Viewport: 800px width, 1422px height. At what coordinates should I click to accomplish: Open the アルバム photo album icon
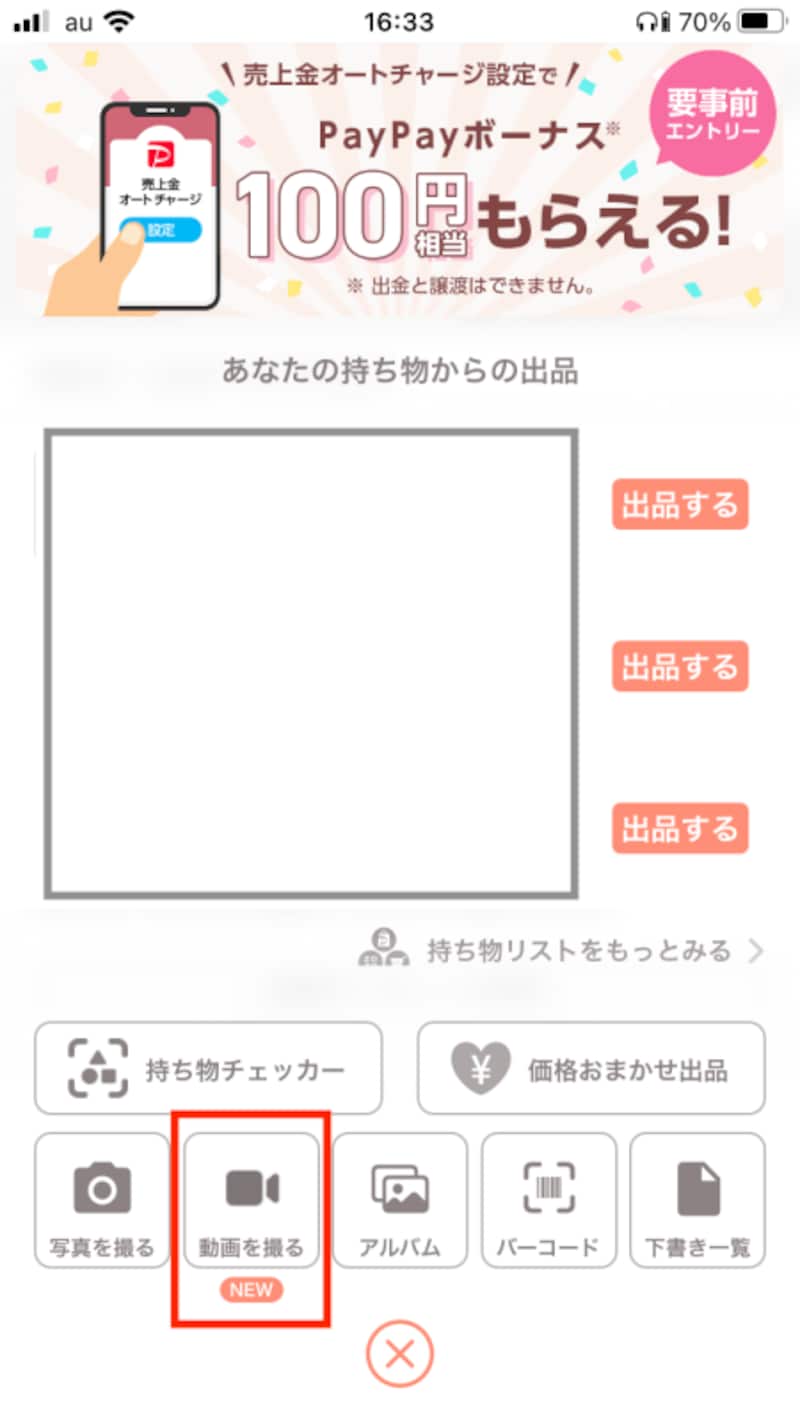399,1190
